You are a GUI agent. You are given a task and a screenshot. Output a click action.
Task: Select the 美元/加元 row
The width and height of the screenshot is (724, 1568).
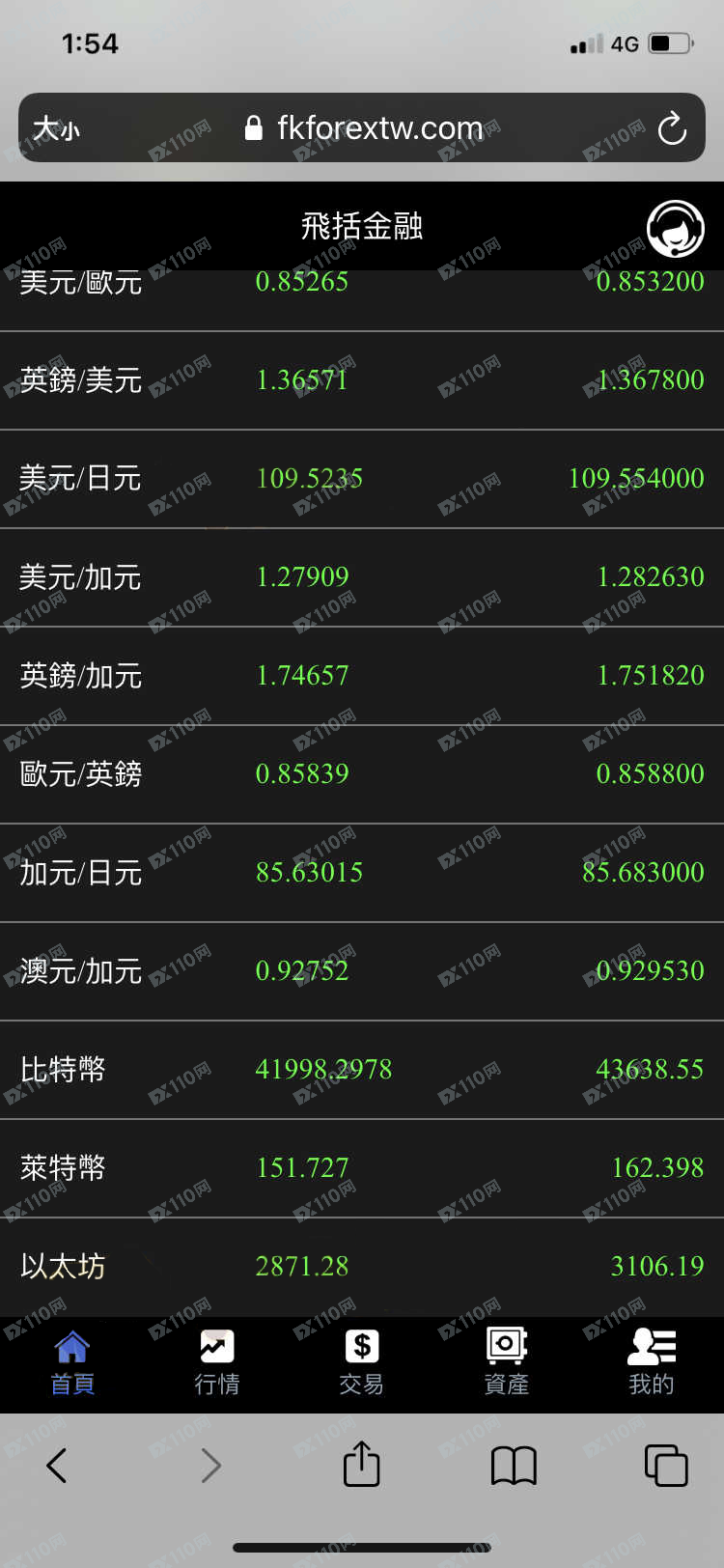point(362,577)
